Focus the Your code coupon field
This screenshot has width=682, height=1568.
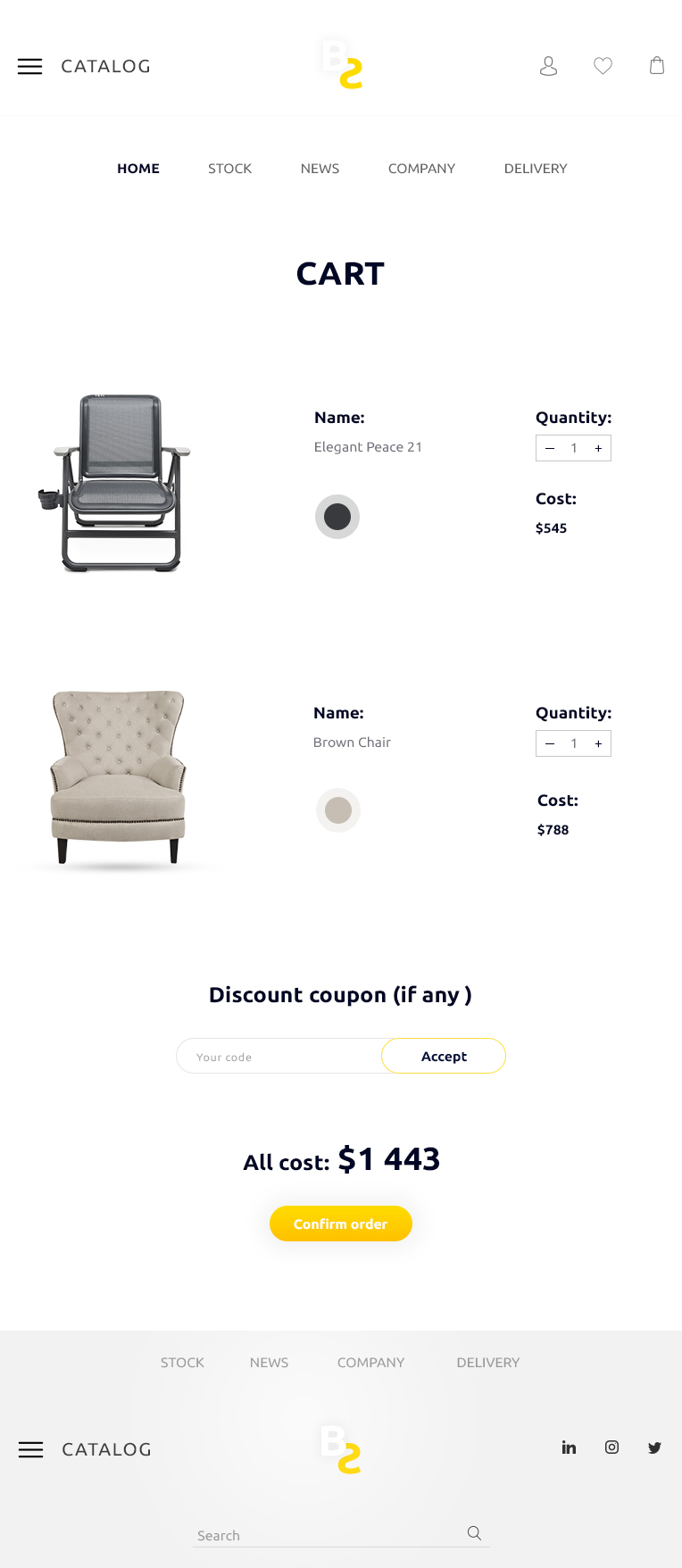tap(279, 1057)
